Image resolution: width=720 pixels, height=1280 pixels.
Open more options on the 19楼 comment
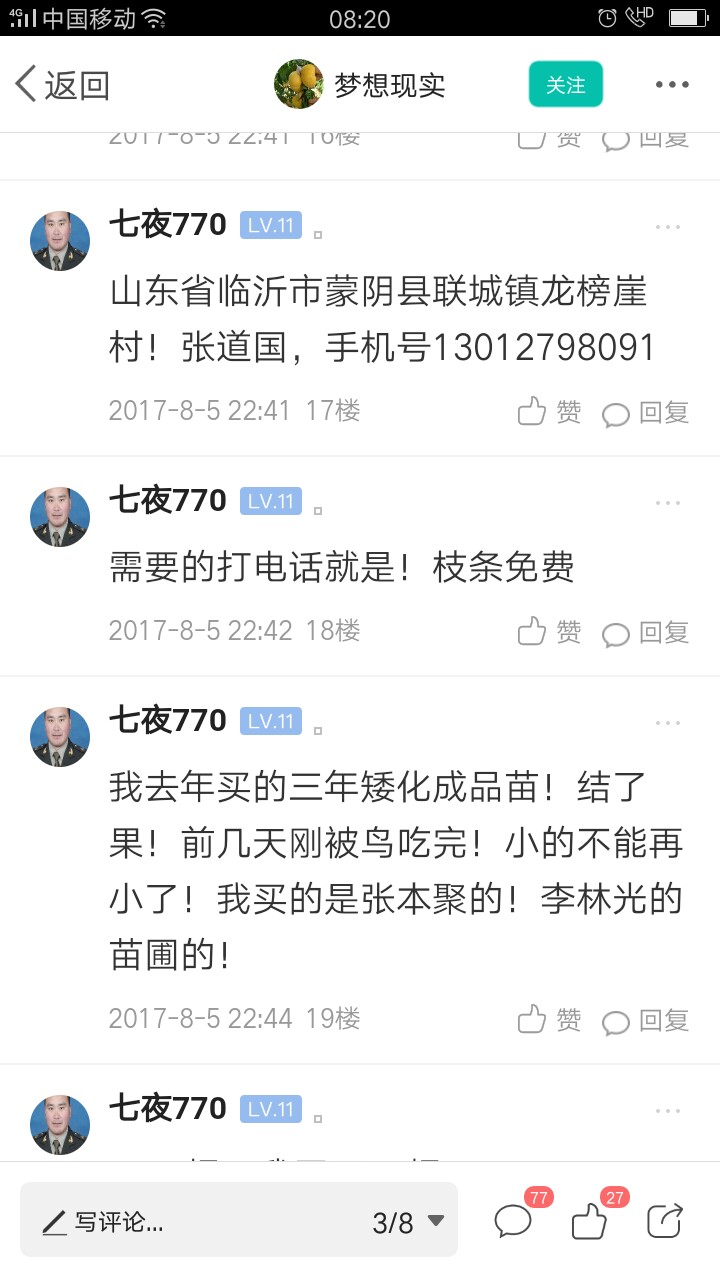(668, 722)
